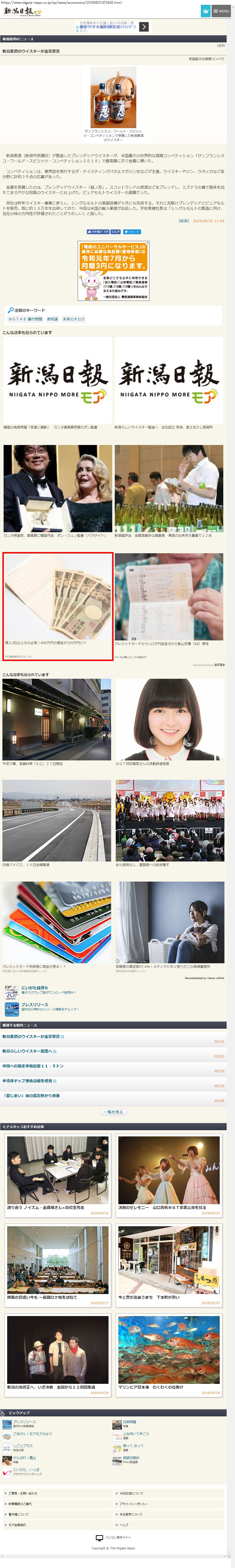Viewport: 235px width, 1568px height.
Task: Tweet this article
Action: (x=132, y=231)
